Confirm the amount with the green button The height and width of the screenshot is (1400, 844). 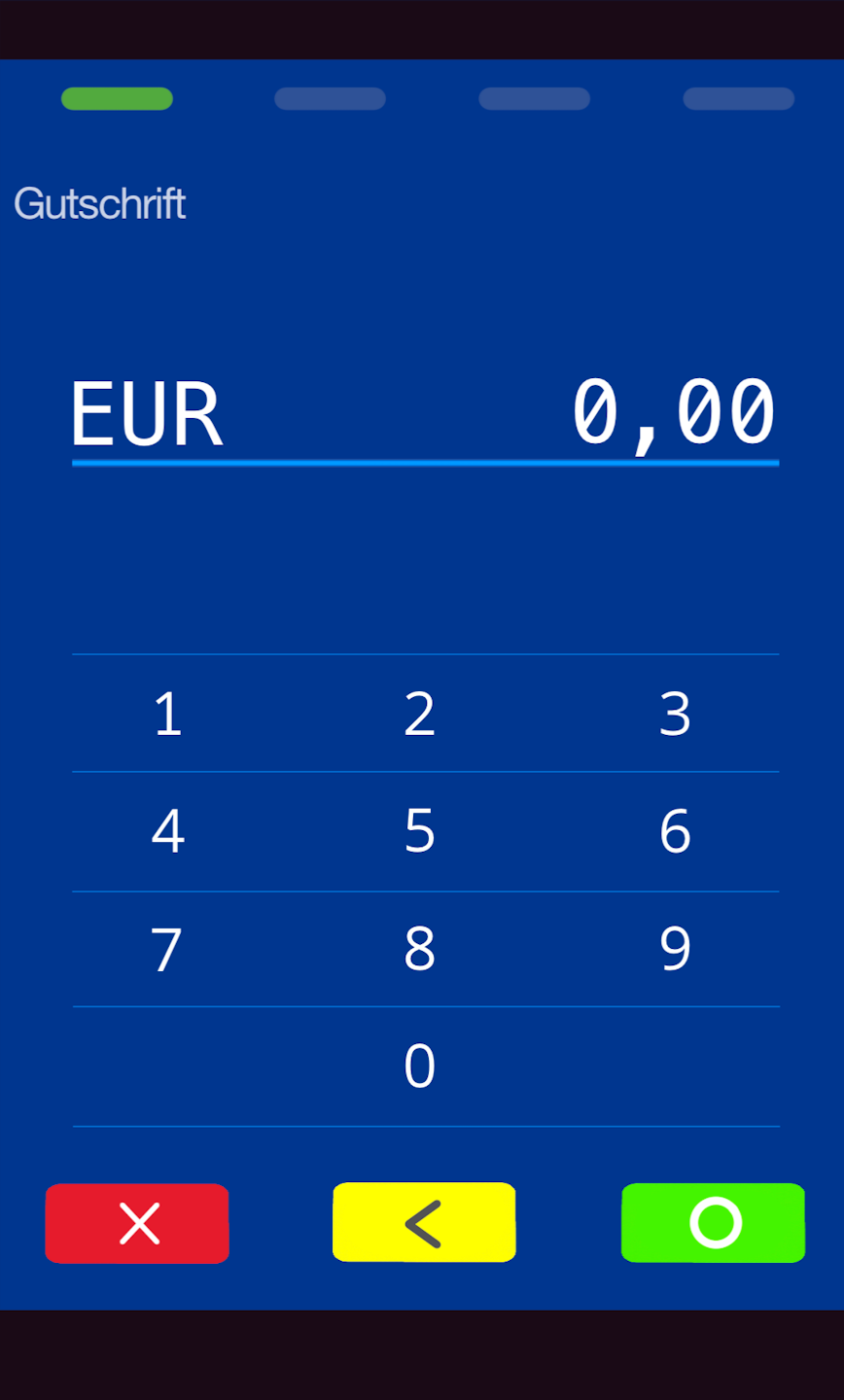(713, 1223)
